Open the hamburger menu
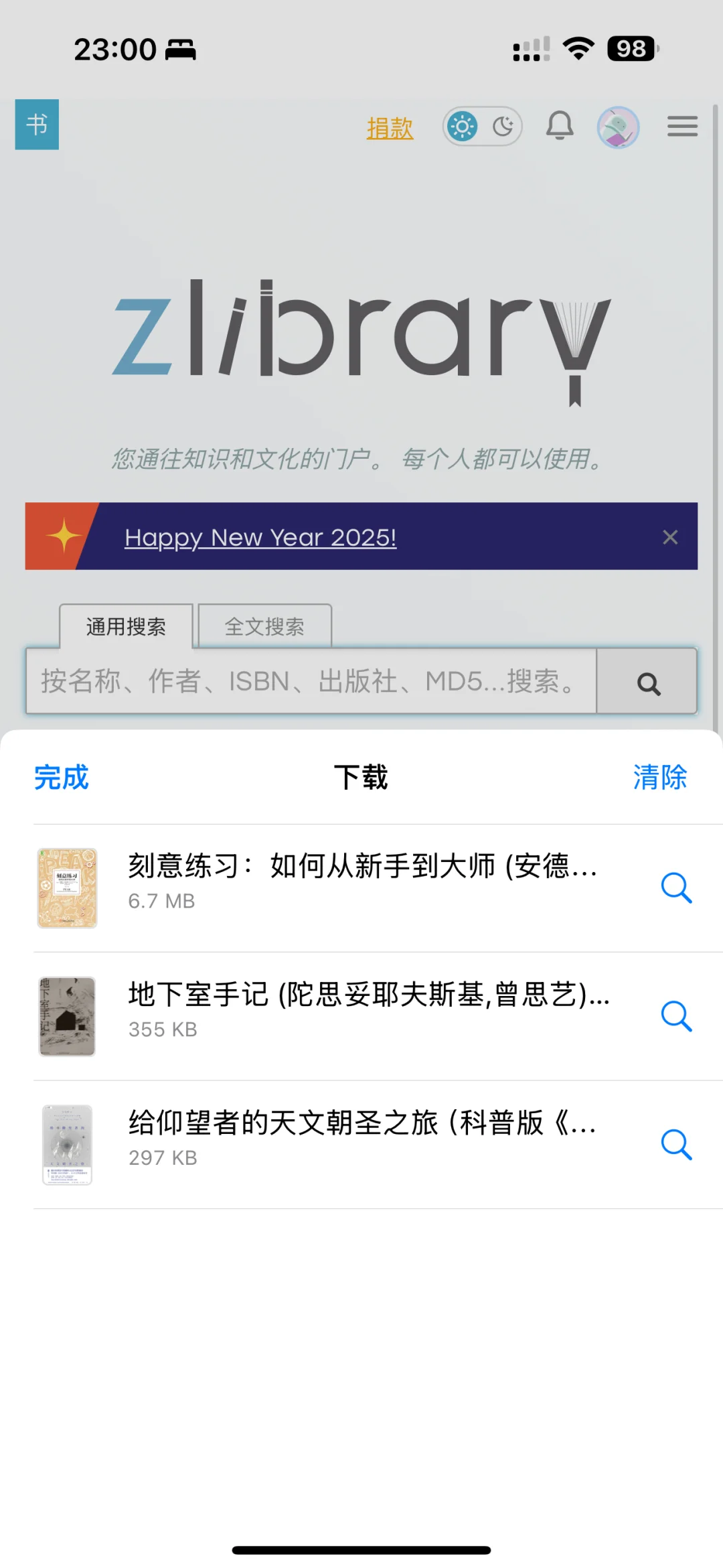This screenshot has height=1568, width=723. (682, 126)
